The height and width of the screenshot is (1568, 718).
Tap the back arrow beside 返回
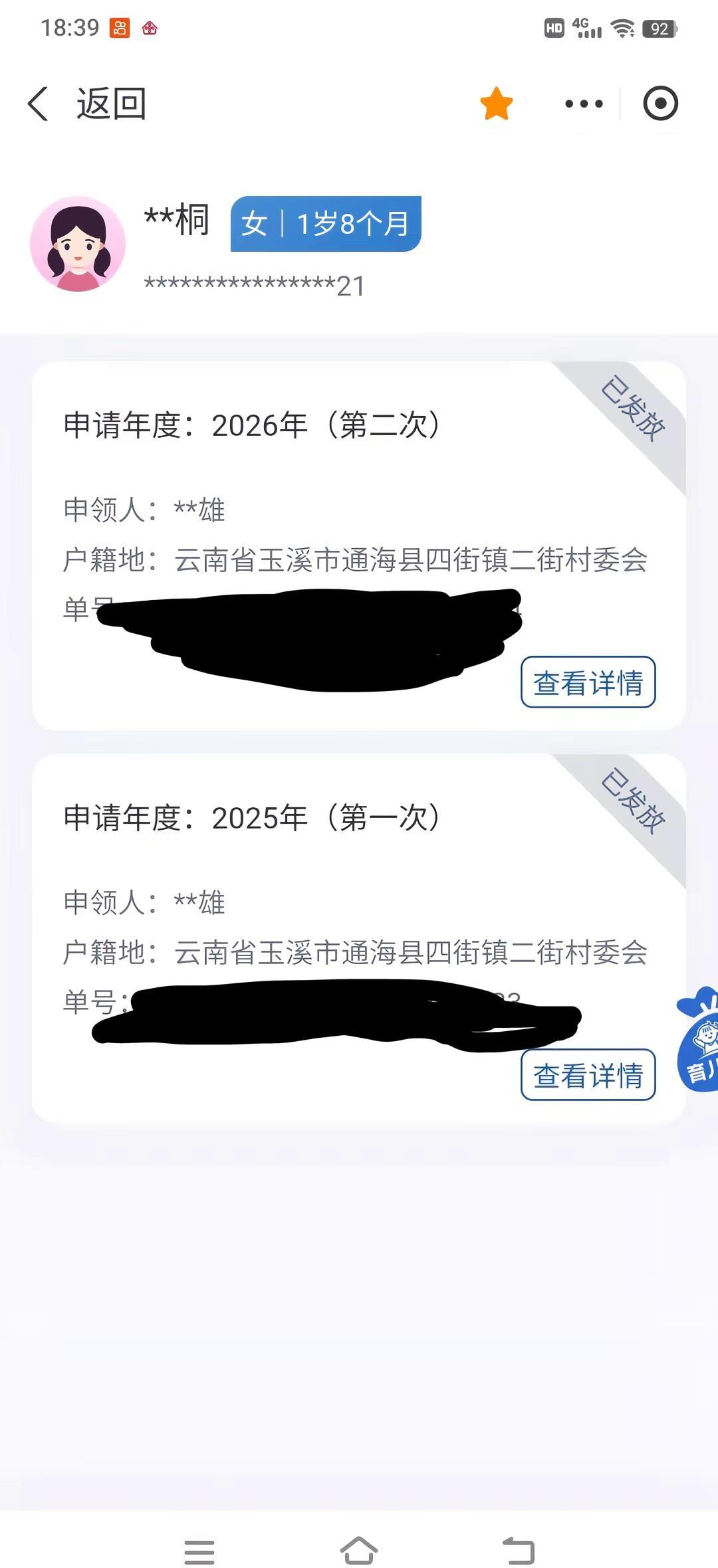[x=38, y=104]
